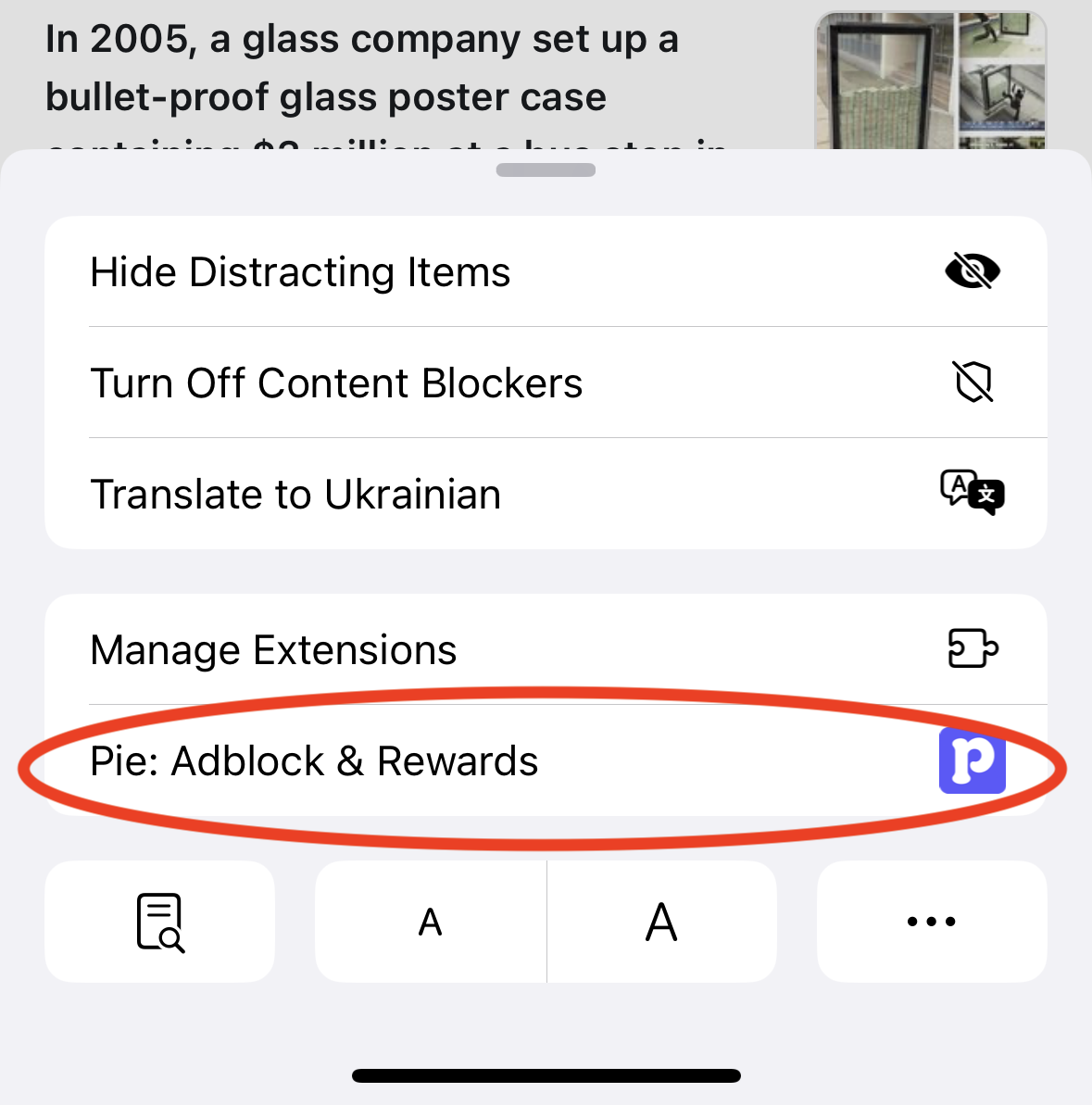
Task: Decrease text size with small A
Action: click(x=431, y=922)
